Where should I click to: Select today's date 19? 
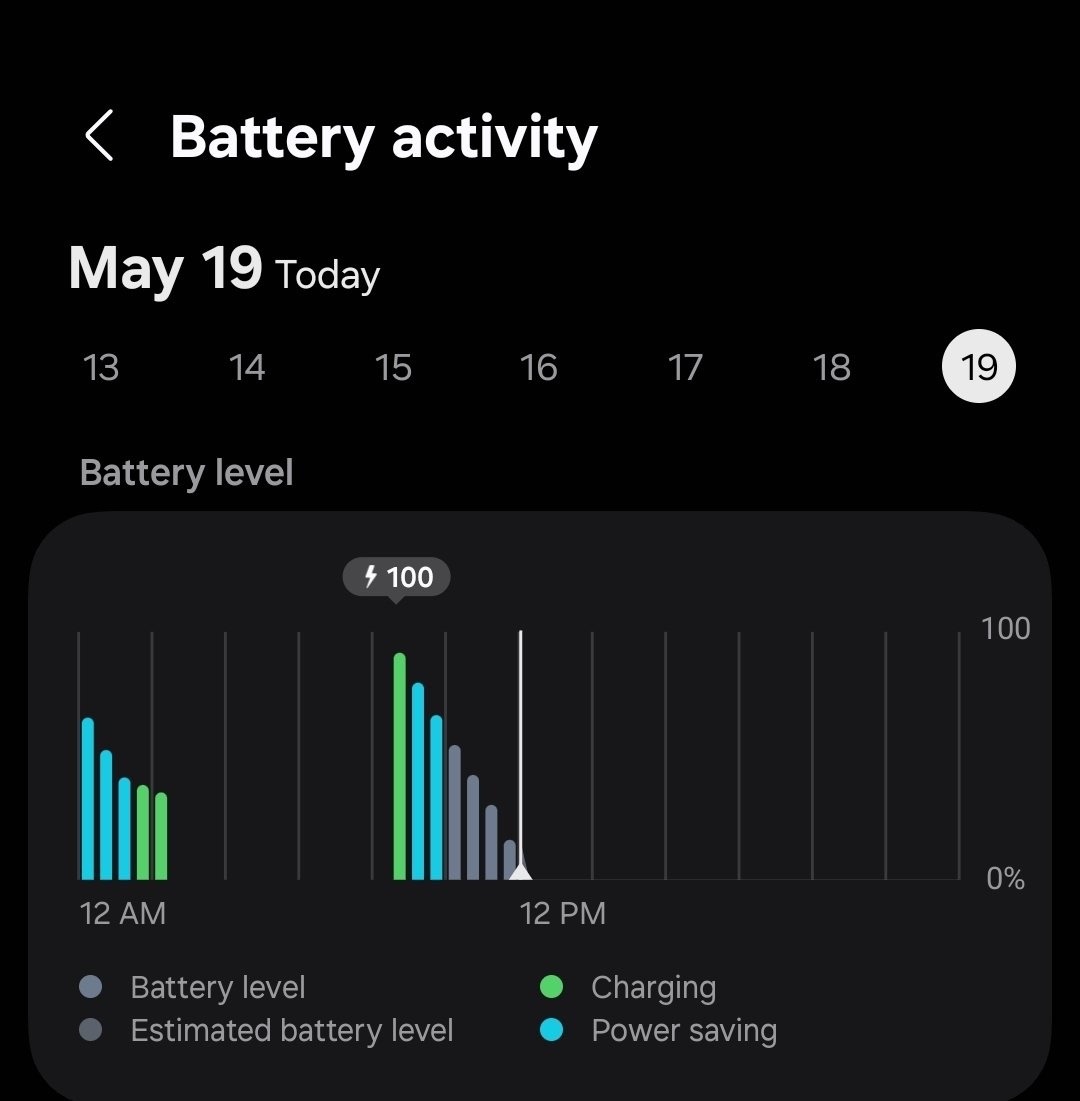978,368
